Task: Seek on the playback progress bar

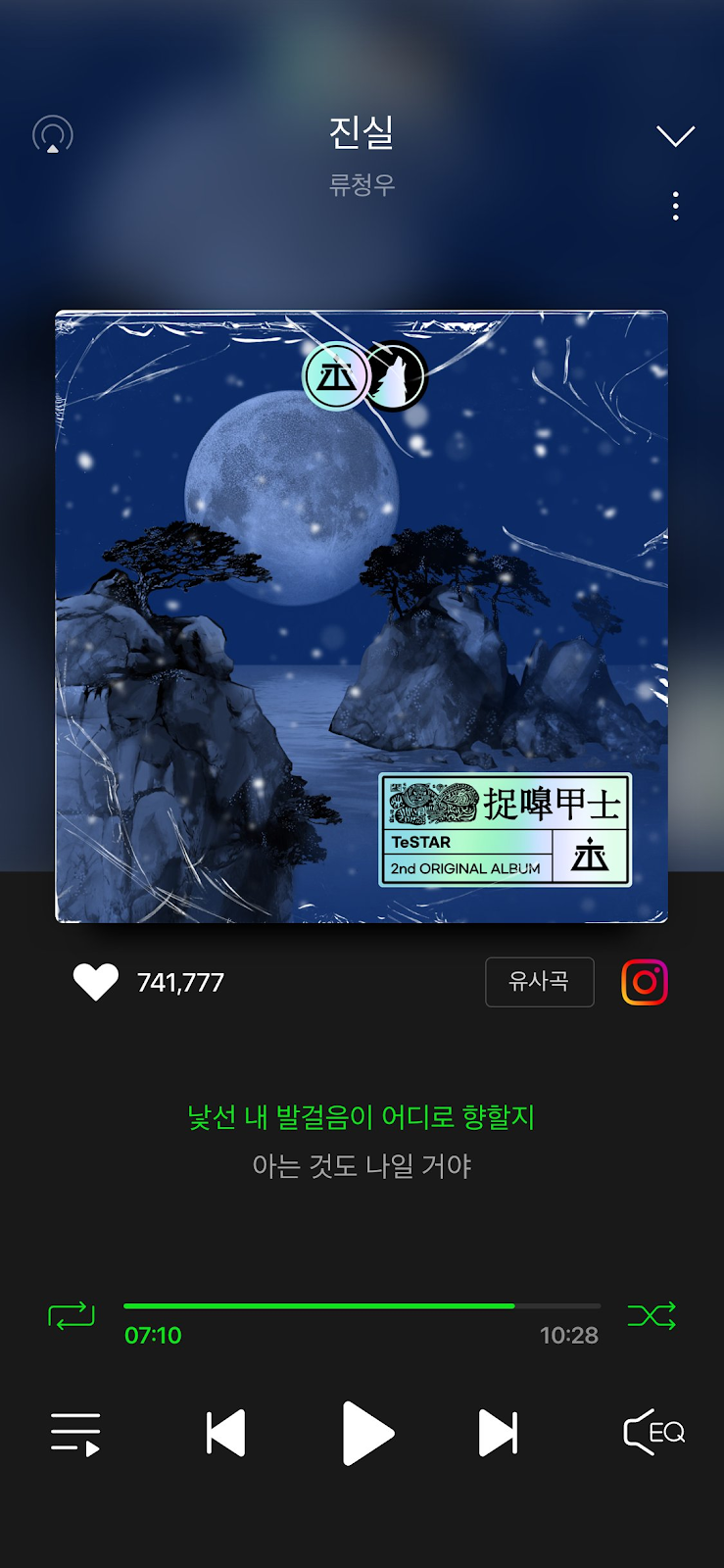Action: pyautogui.click(x=362, y=1306)
